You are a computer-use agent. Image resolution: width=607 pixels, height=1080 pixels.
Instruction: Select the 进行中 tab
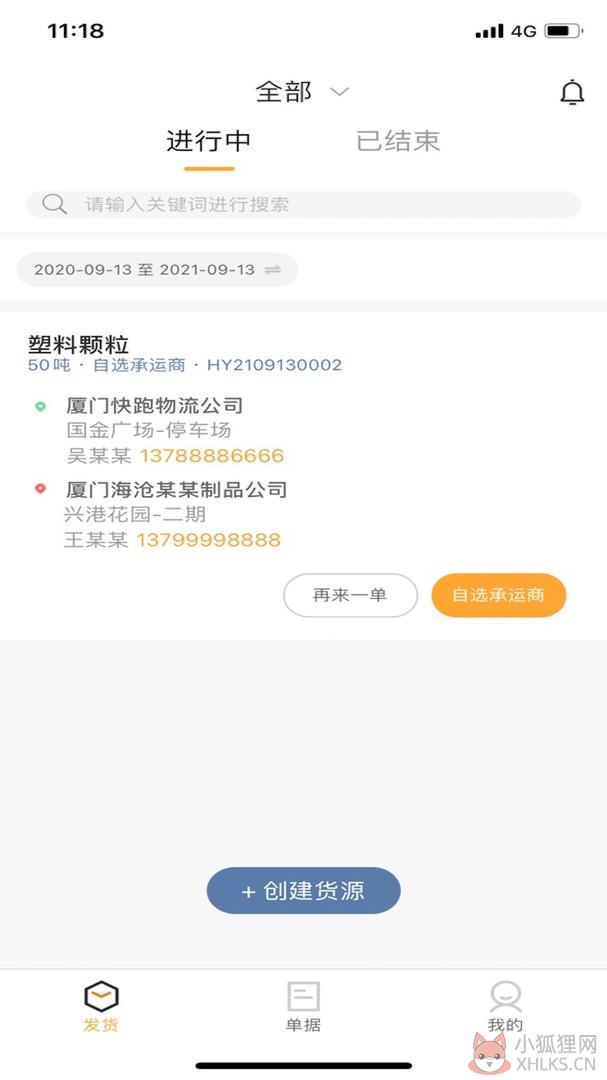click(x=209, y=141)
